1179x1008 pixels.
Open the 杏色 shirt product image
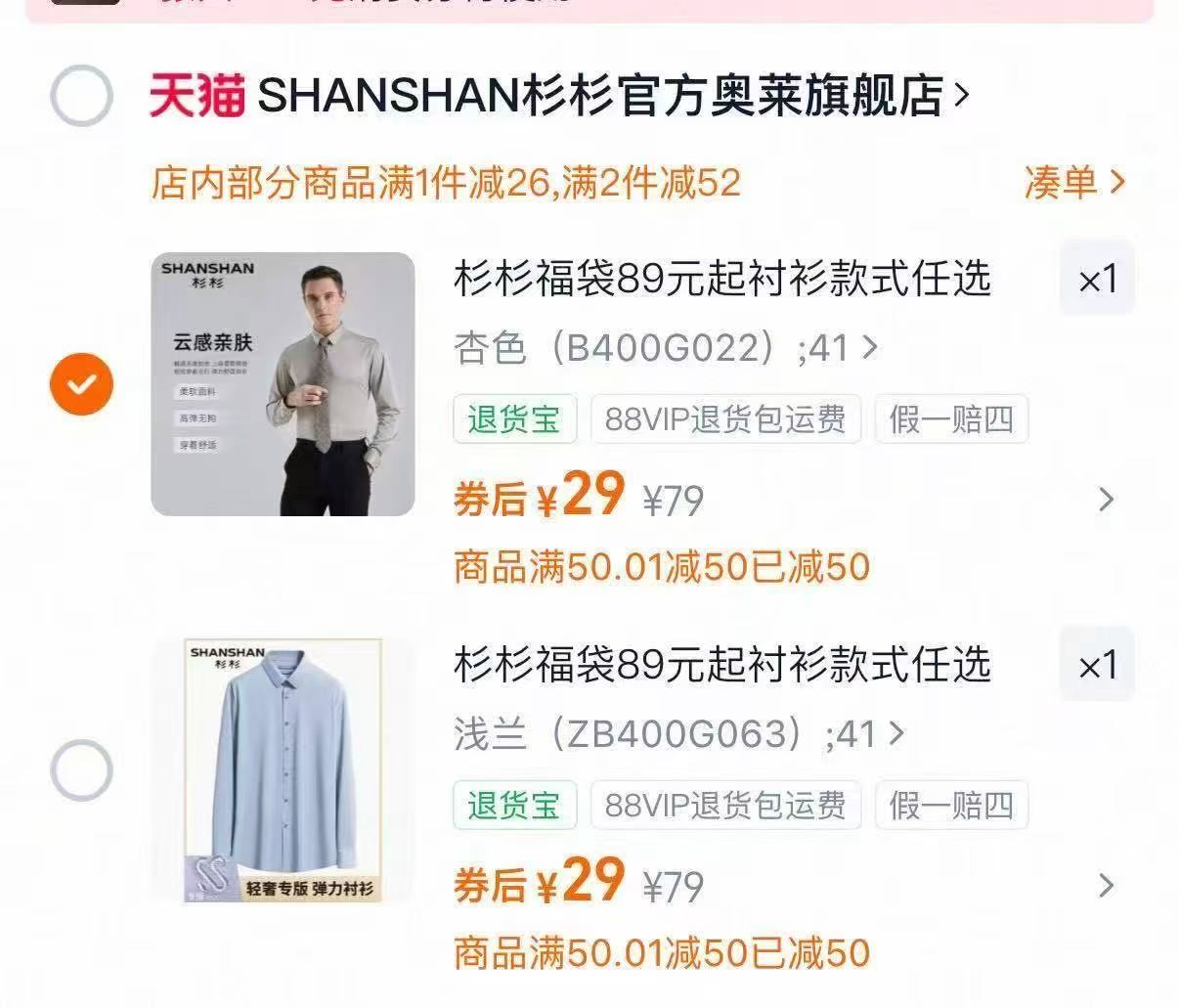pos(283,383)
